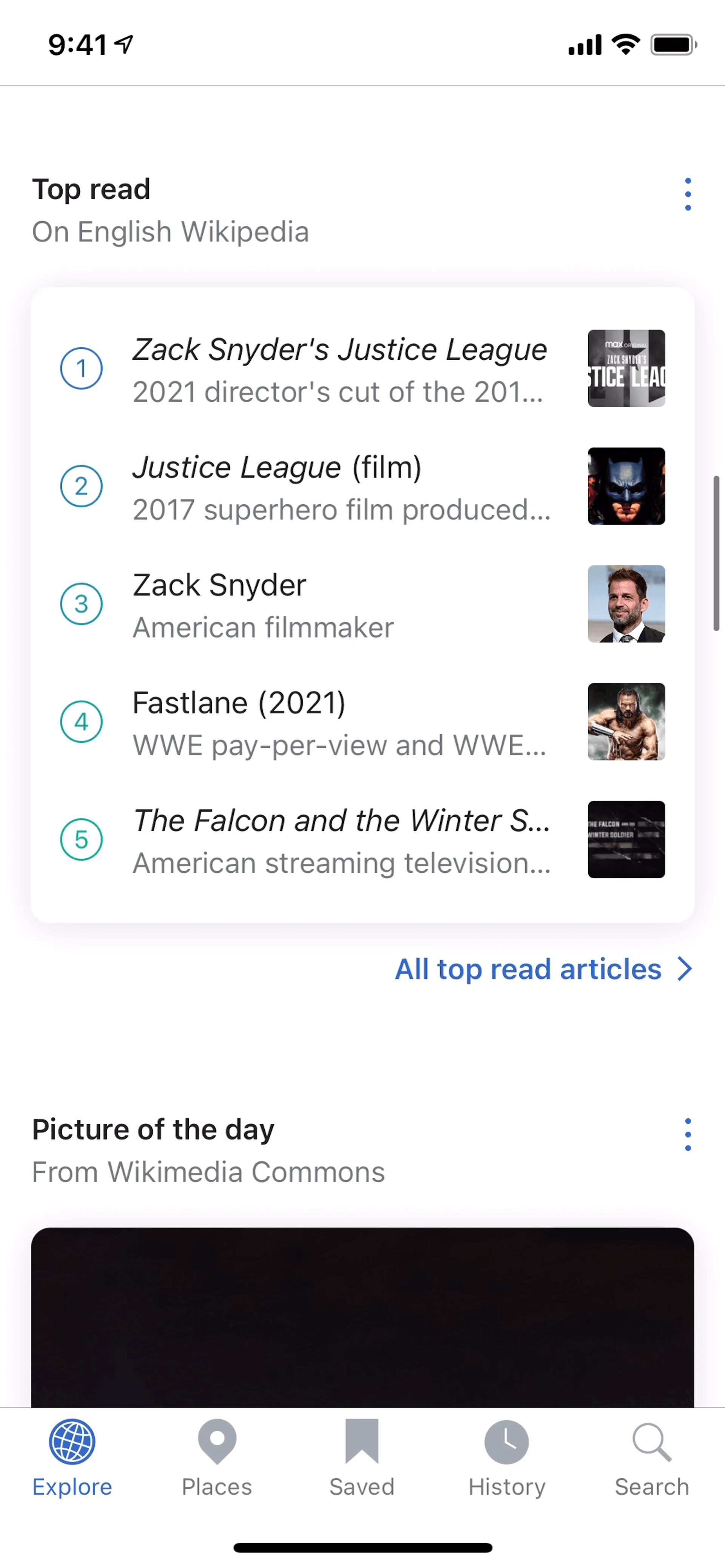Screen dimensions: 725x1568
Task: Open the Justice League (film) article
Action: click(x=340, y=487)
